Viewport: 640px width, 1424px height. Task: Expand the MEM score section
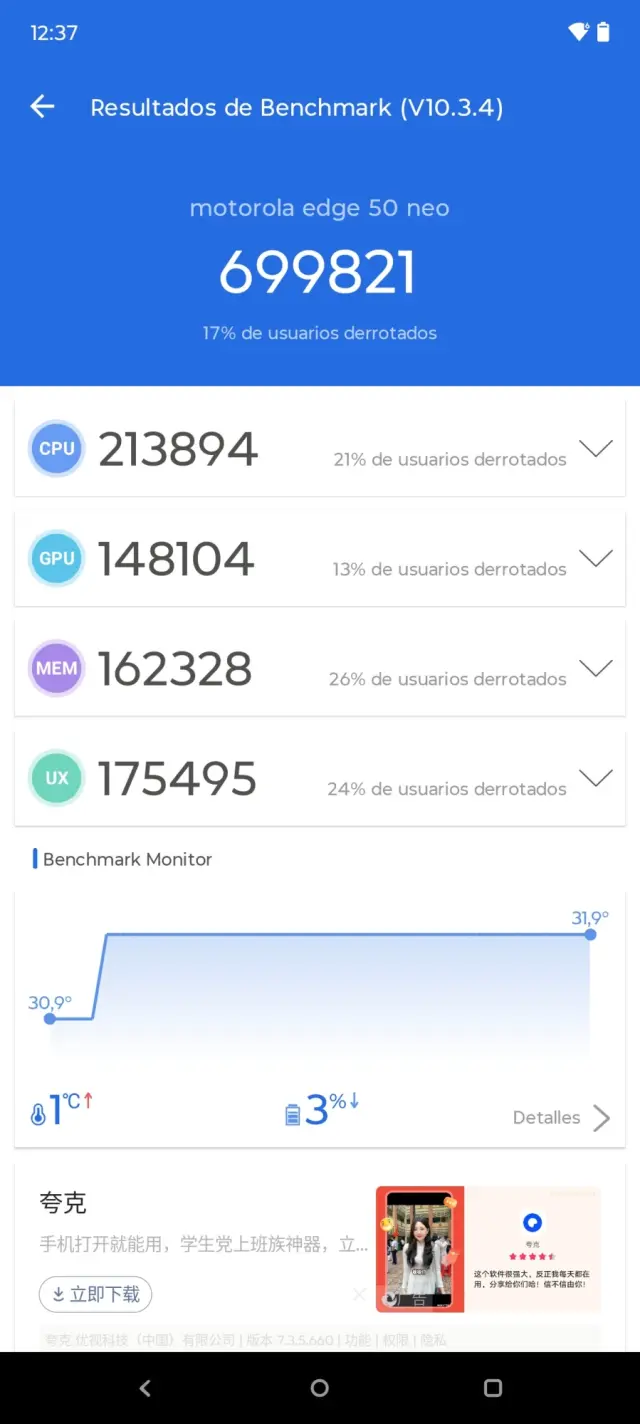point(596,669)
